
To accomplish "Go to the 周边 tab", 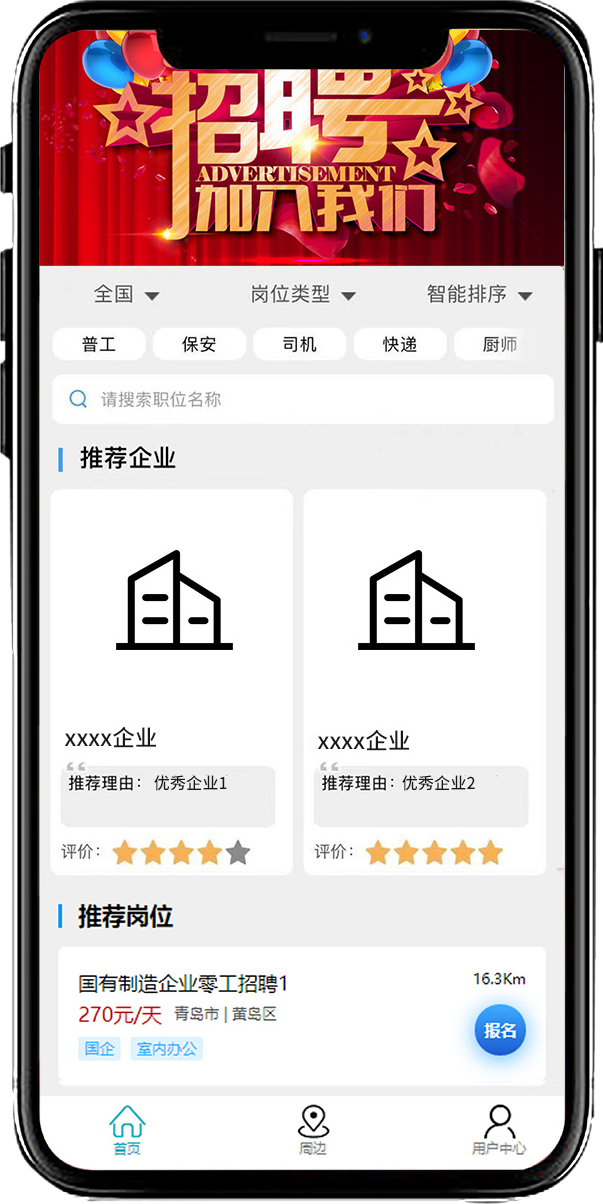I will tap(313, 1130).
